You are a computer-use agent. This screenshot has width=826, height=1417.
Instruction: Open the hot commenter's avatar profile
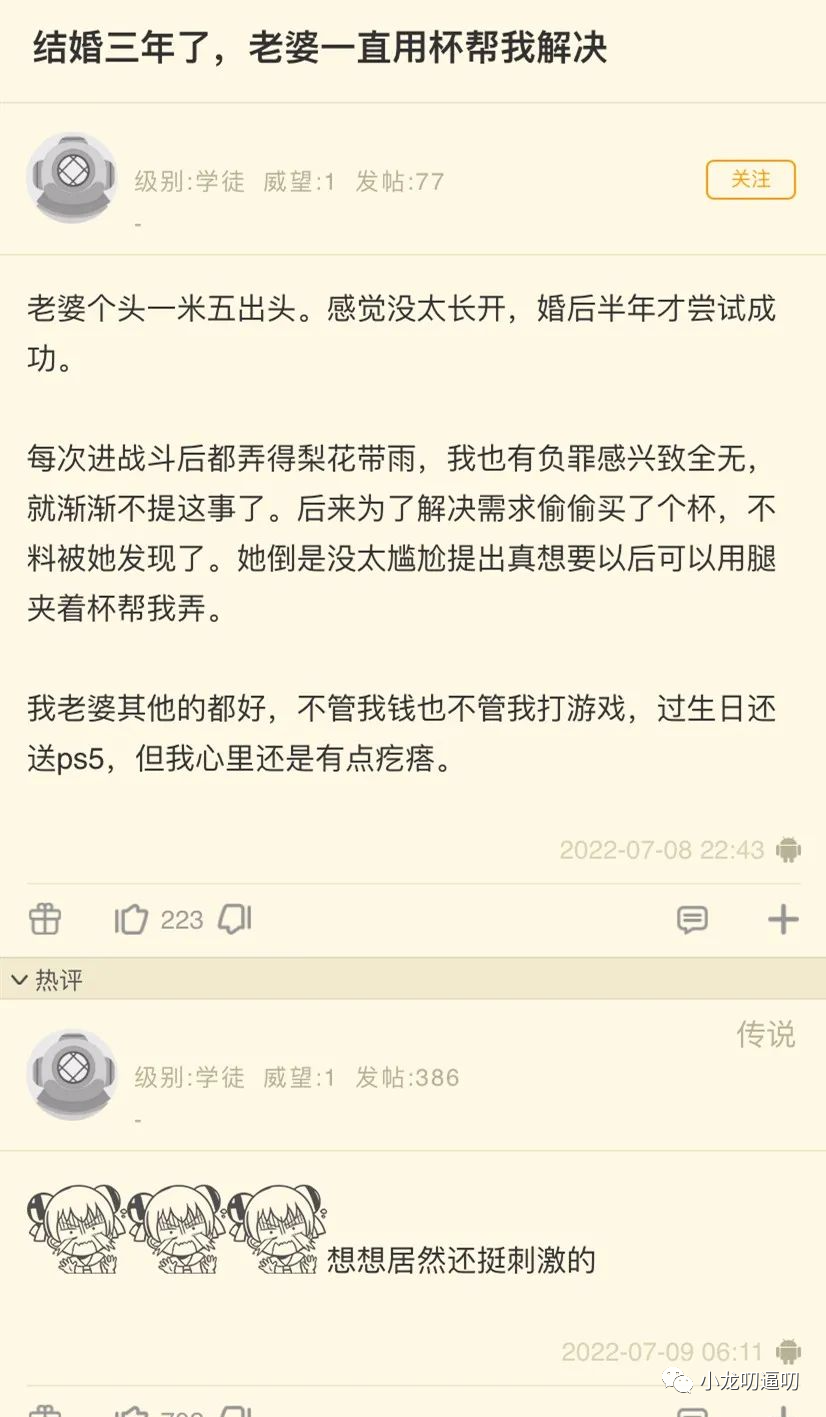(x=72, y=1074)
